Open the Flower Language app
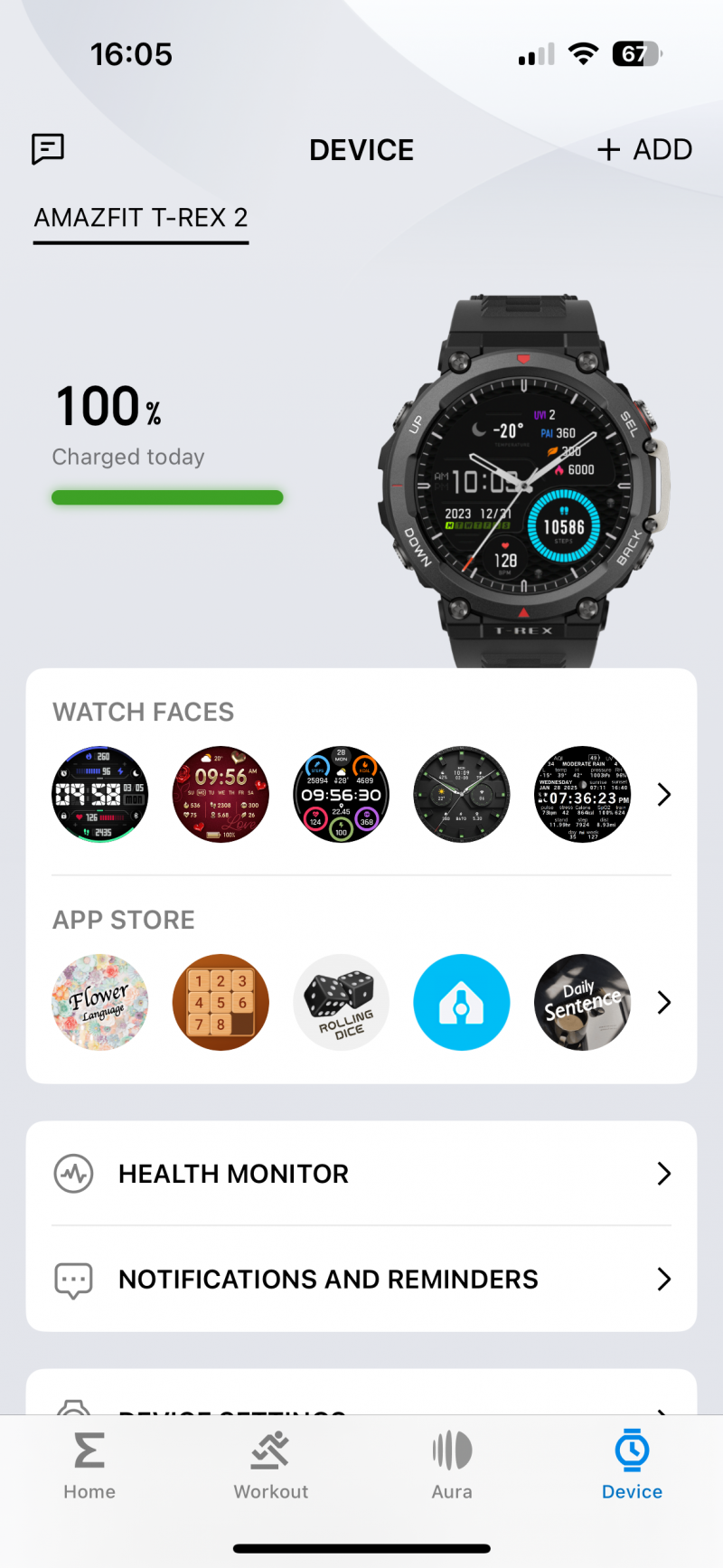This screenshot has width=723, height=1568. pos(100,1002)
